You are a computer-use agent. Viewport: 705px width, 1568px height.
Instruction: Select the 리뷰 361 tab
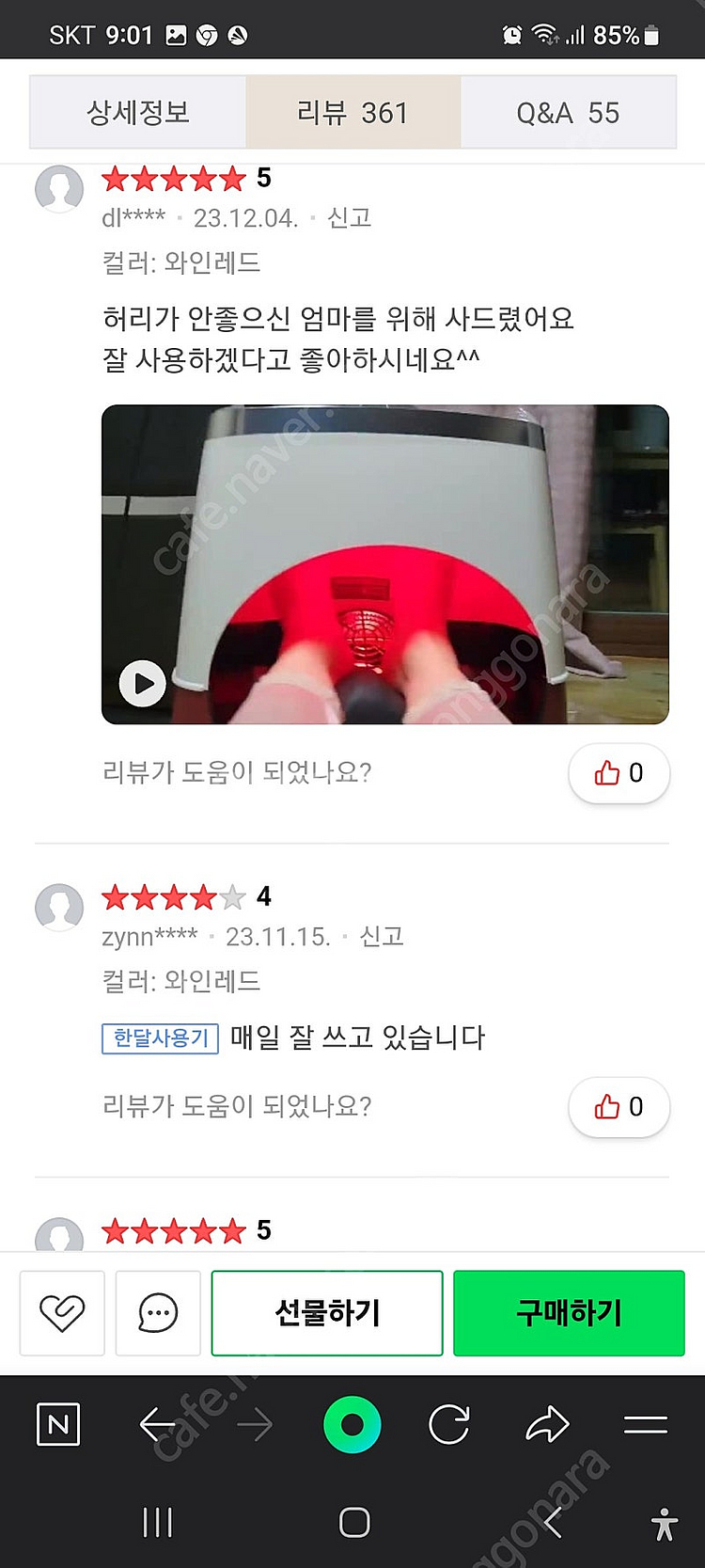[x=353, y=113]
